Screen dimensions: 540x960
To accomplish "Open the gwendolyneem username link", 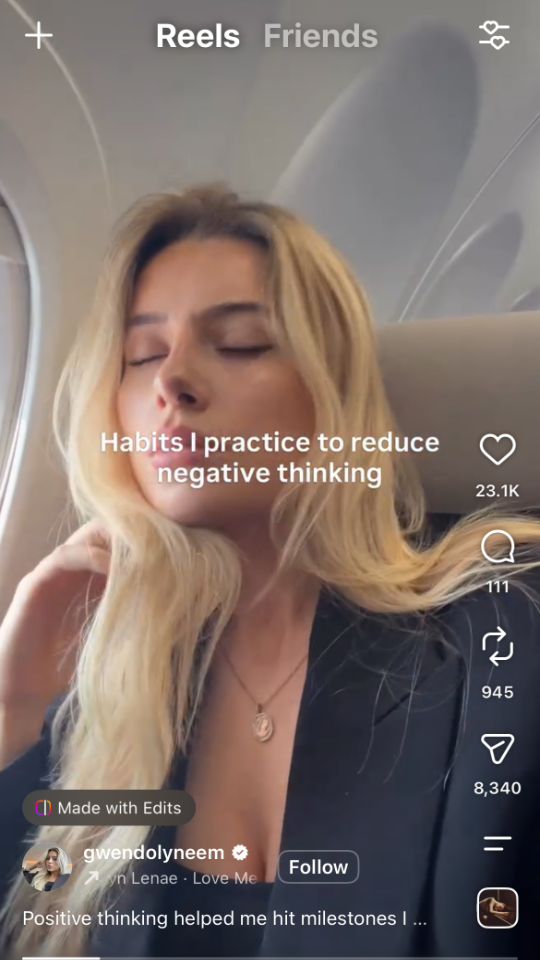I will (154, 852).
